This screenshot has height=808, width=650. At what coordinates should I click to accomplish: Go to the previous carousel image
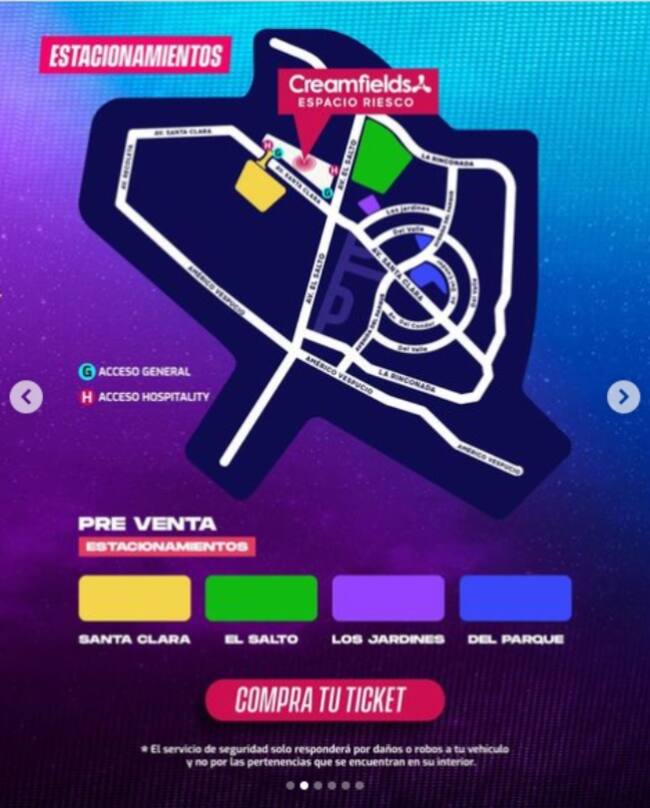26,397
